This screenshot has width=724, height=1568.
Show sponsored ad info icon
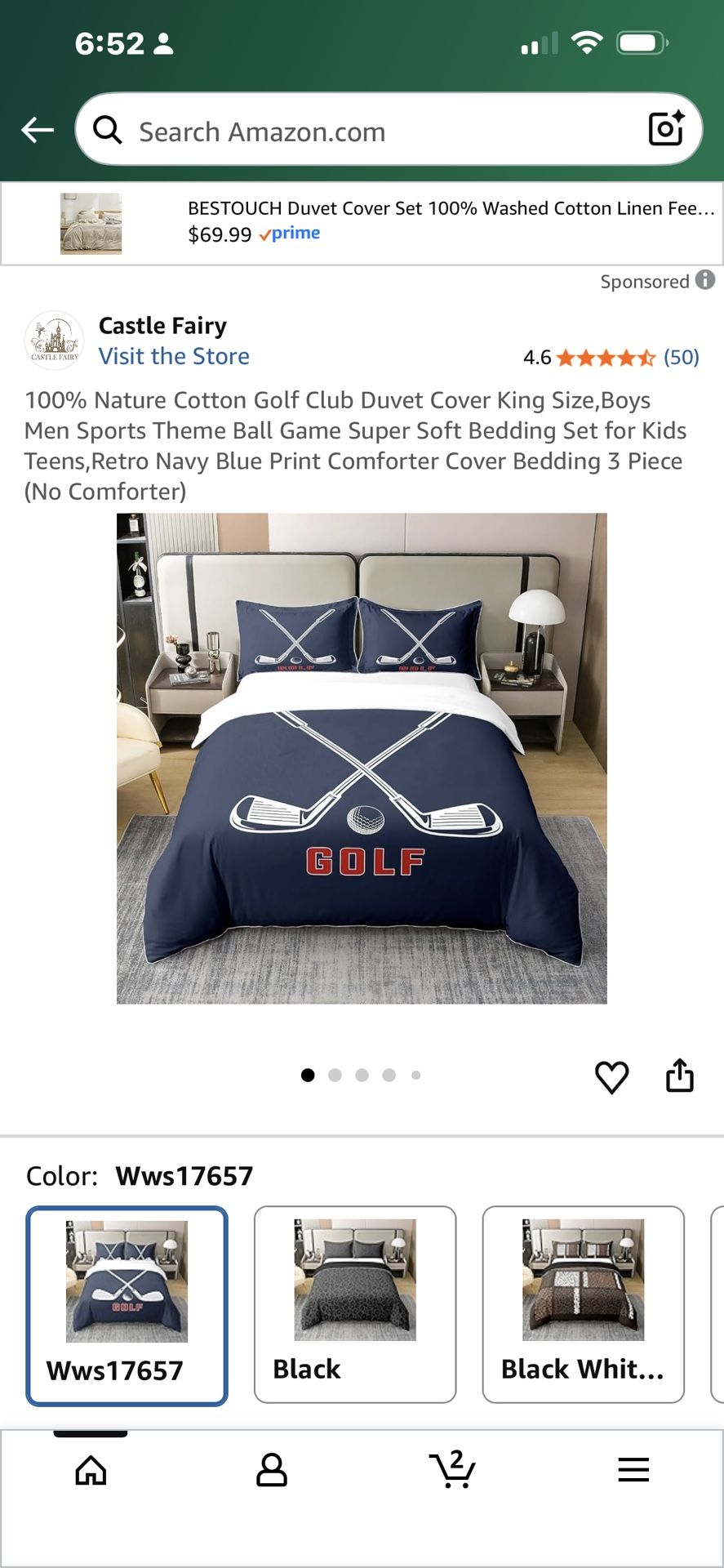click(705, 280)
